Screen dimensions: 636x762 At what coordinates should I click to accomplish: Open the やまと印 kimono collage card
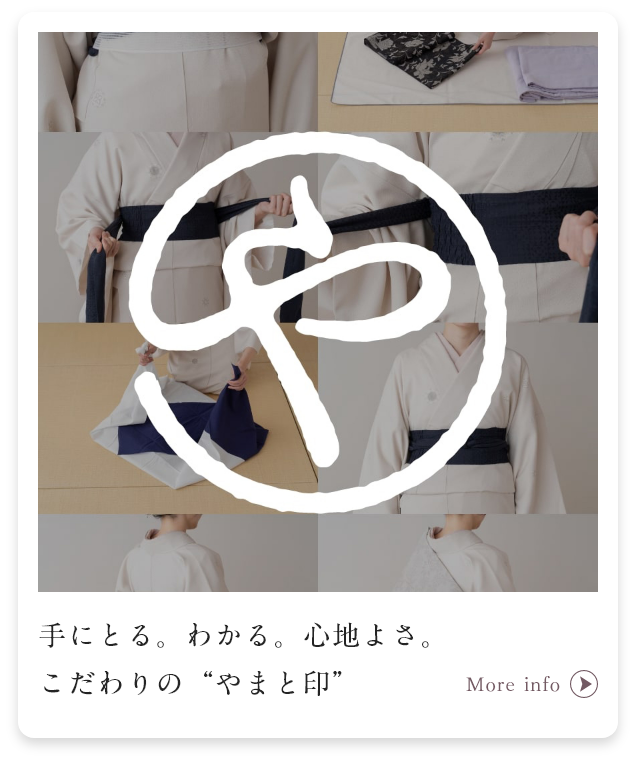point(317,312)
